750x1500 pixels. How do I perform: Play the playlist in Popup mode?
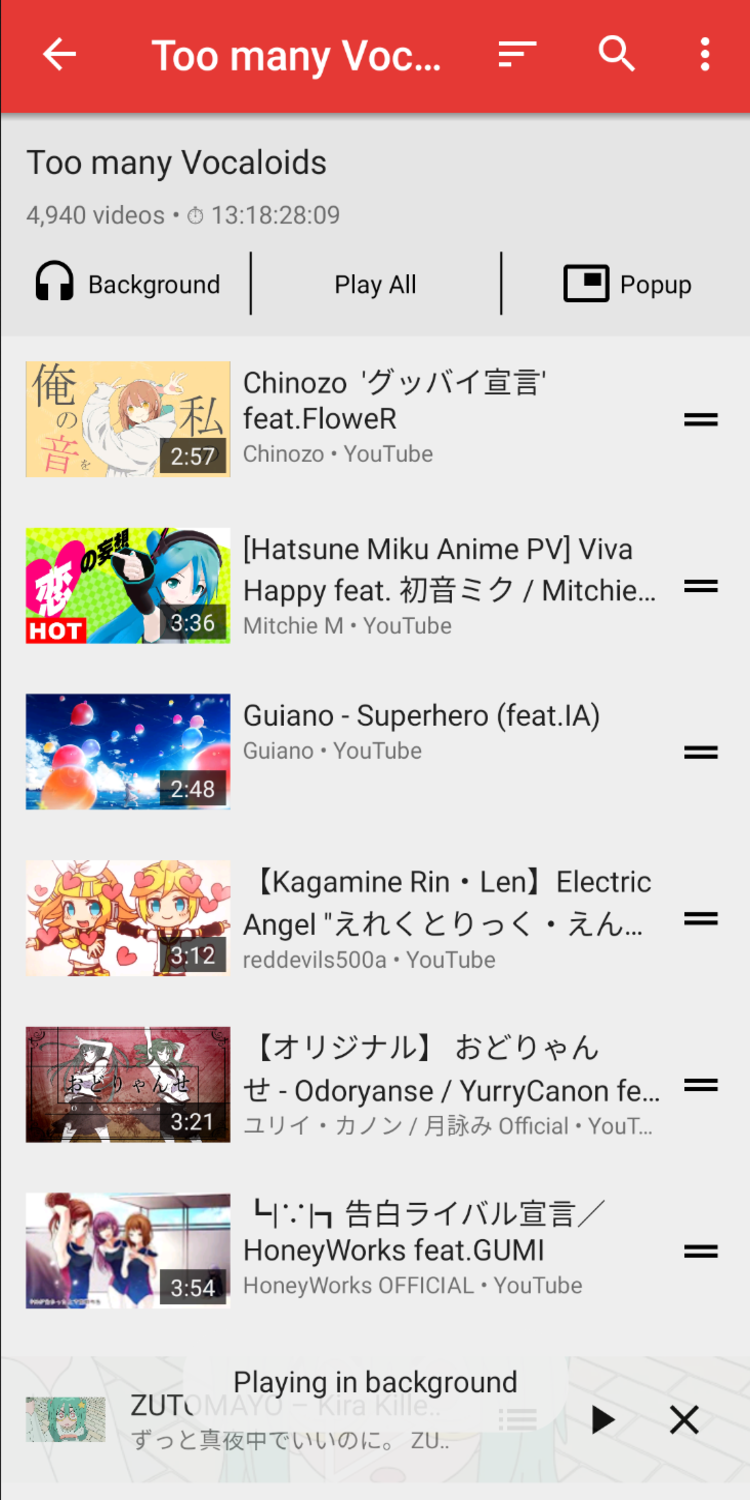point(627,284)
